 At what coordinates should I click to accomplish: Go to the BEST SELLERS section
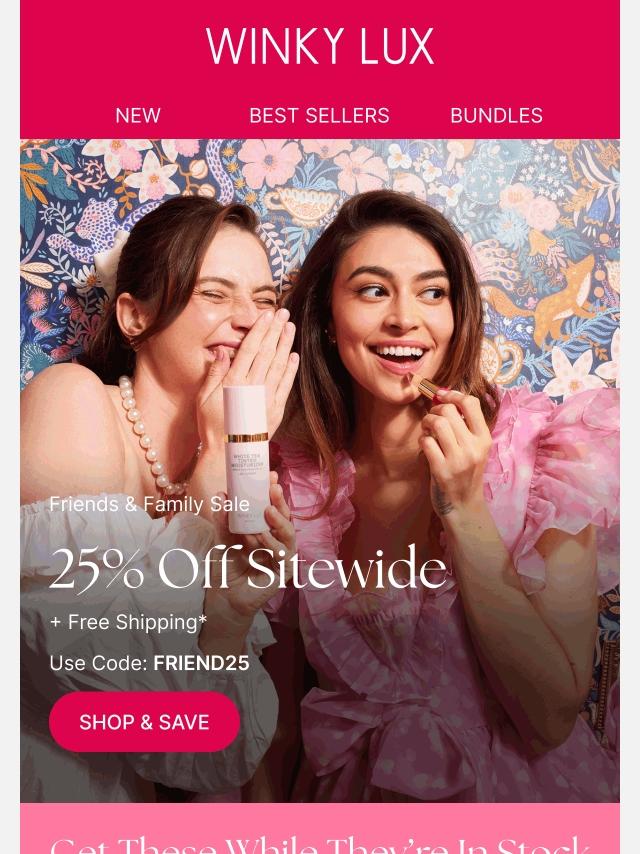click(319, 116)
